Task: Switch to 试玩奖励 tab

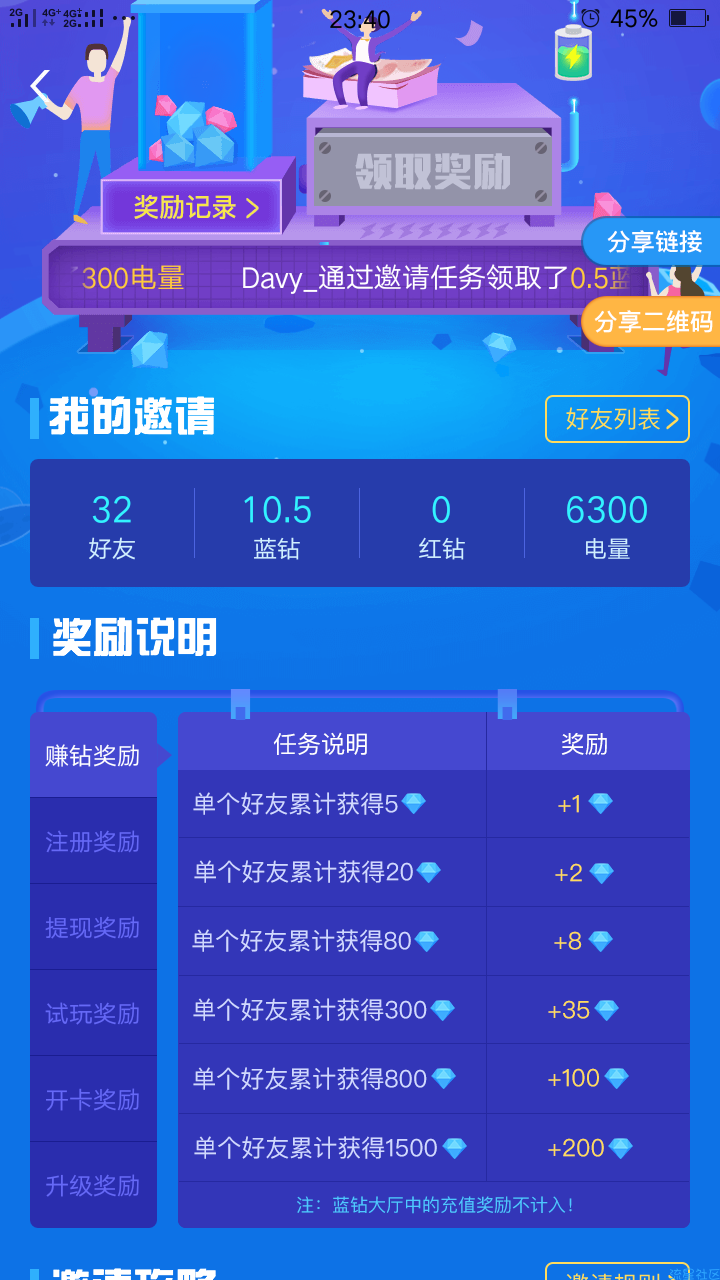Action: (x=93, y=1014)
